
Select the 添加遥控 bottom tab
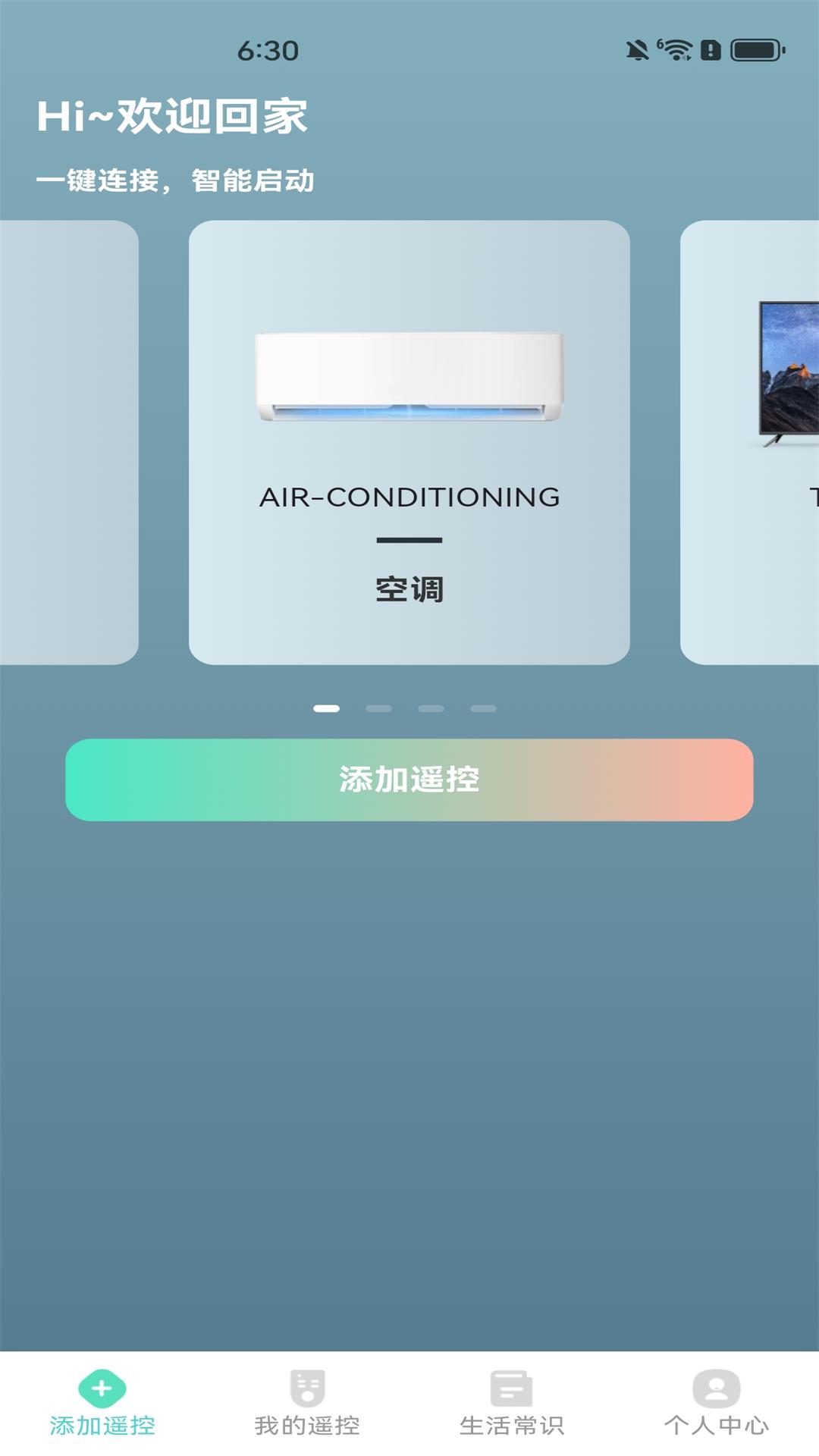[102, 1403]
